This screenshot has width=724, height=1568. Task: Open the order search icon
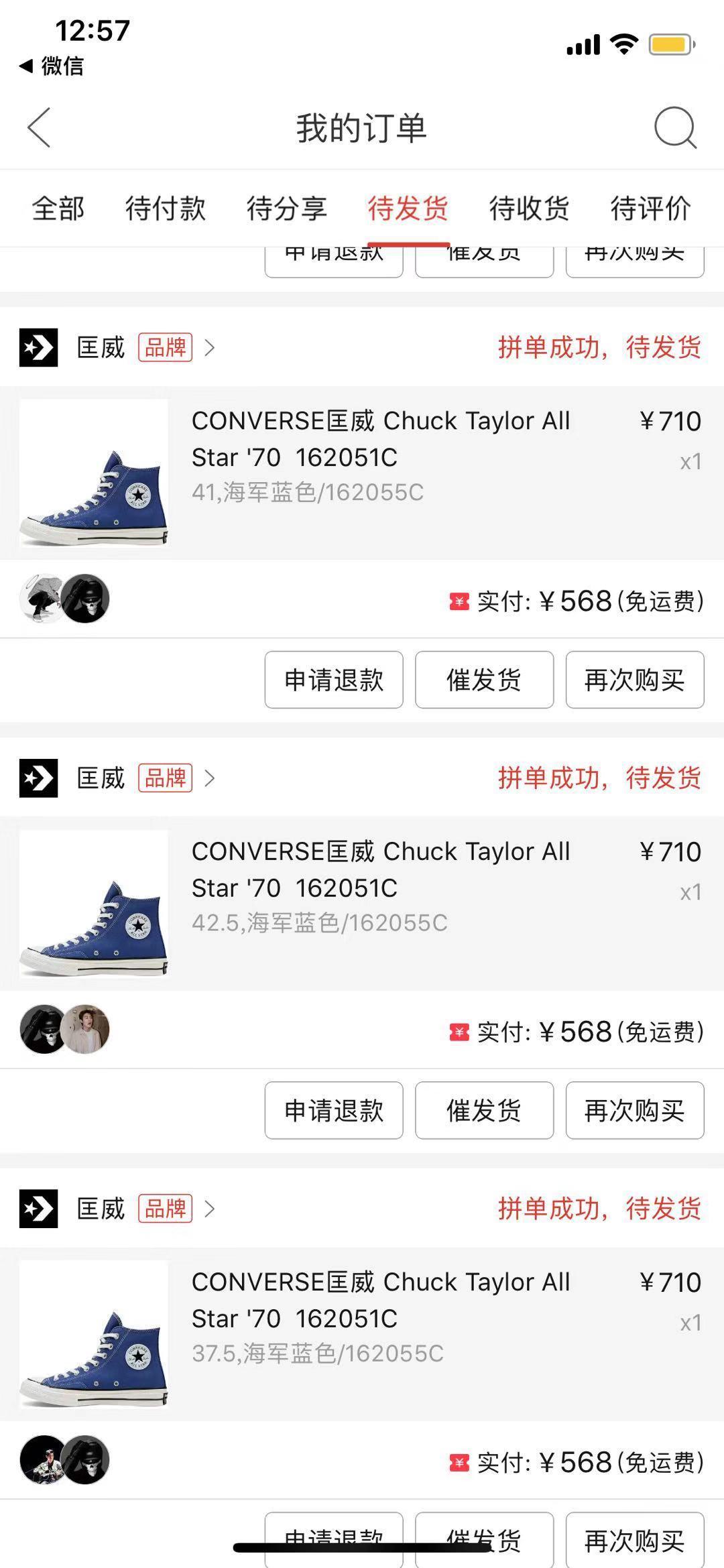click(x=675, y=127)
